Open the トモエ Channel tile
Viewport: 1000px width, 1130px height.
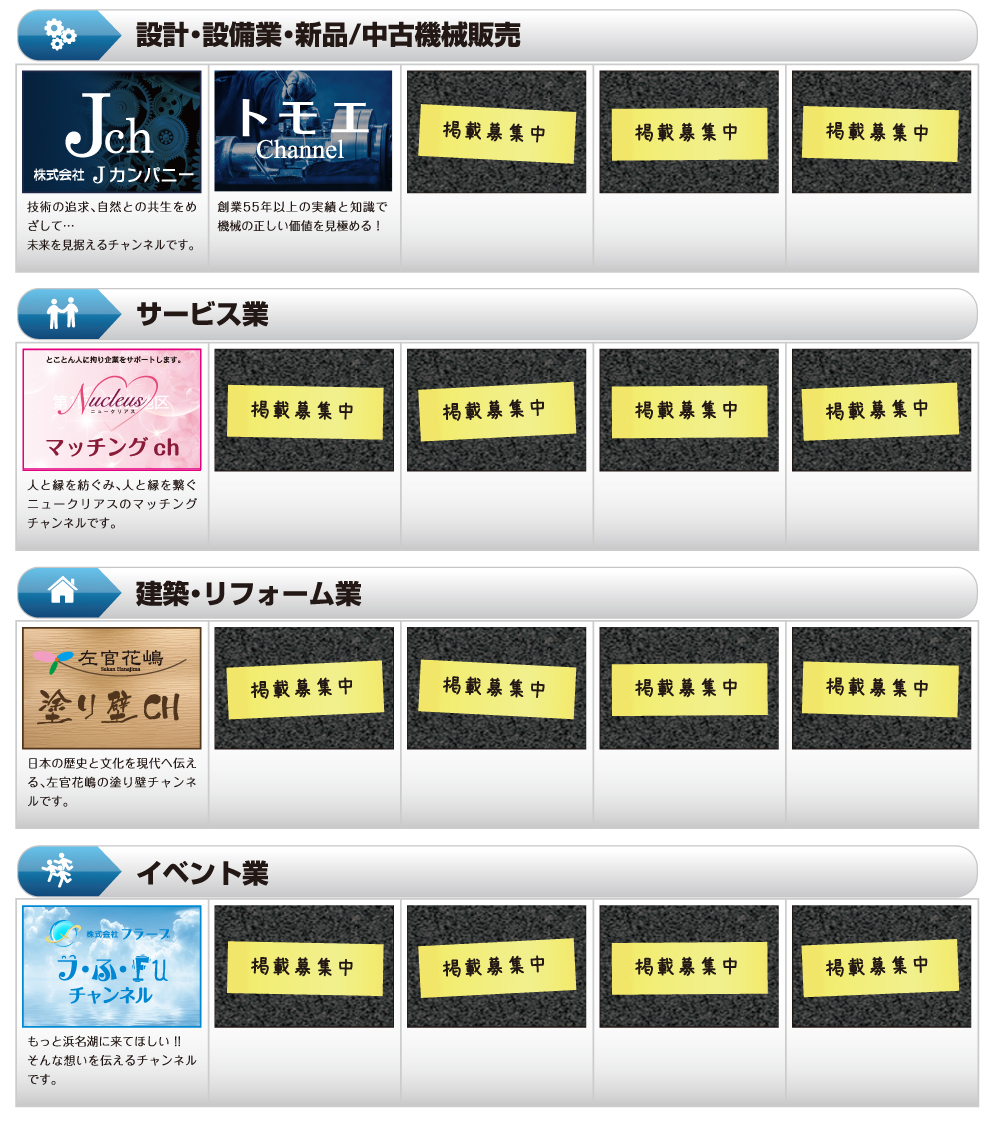pyautogui.click(x=303, y=131)
